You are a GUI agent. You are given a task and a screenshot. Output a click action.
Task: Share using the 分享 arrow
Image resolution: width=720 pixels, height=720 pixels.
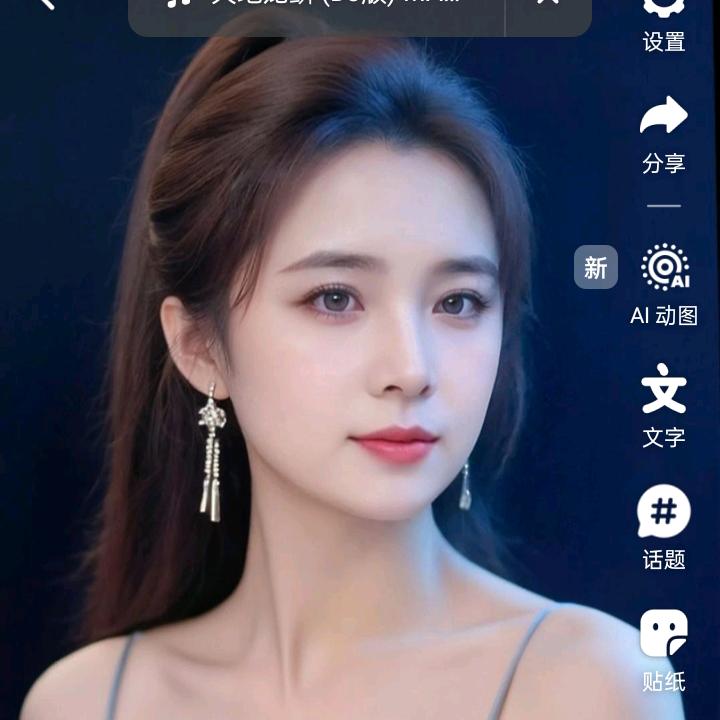(664, 135)
